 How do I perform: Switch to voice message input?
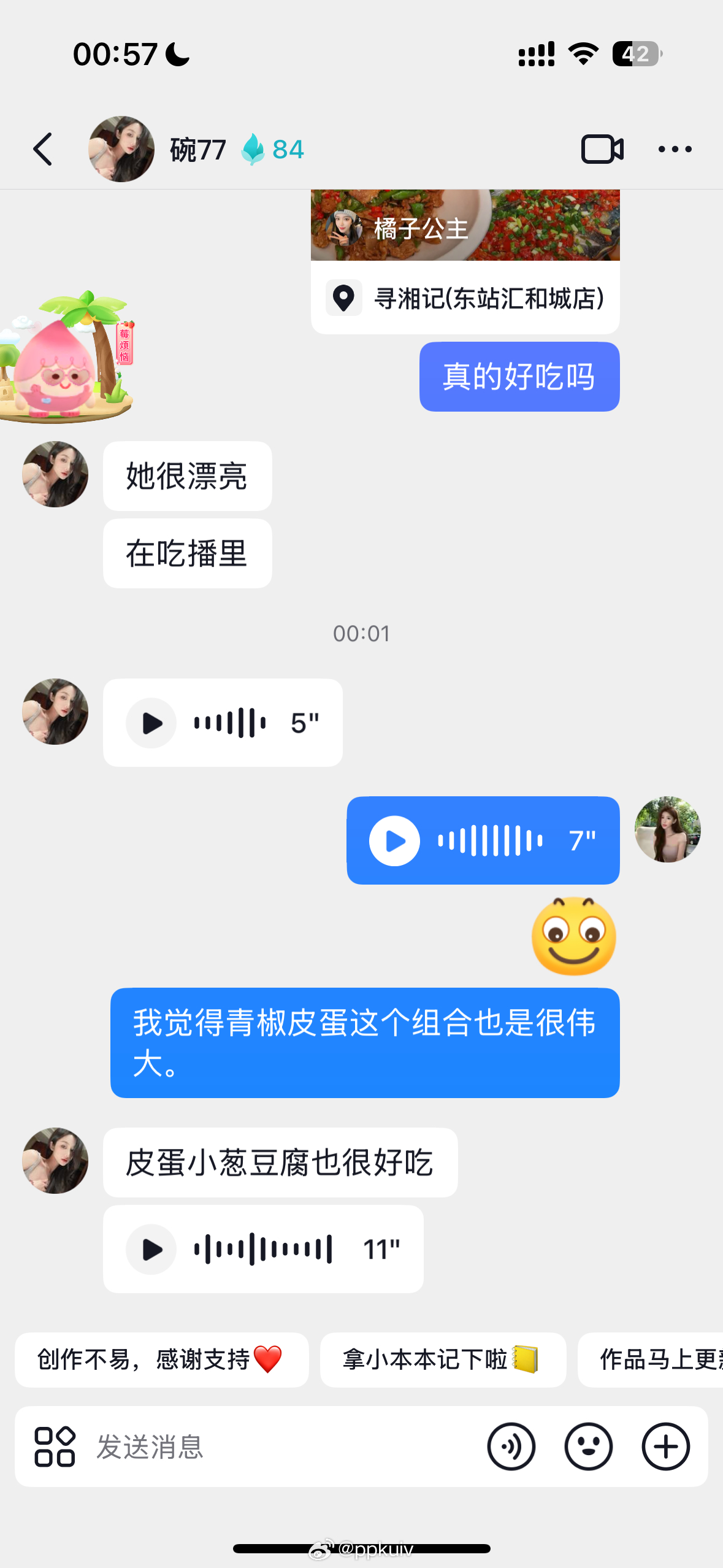coord(511,1447)
